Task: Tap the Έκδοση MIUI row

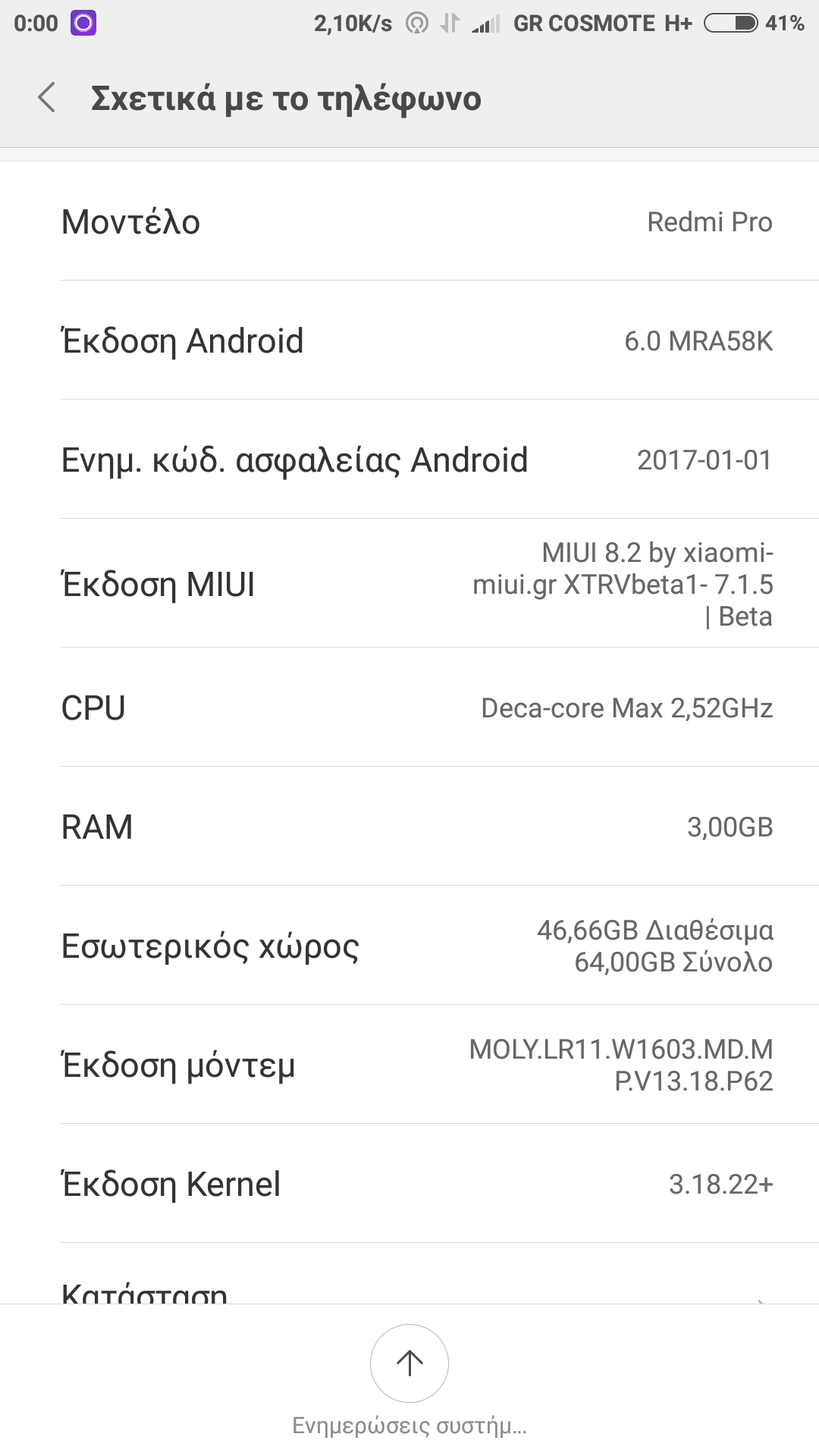Action: pyautogui.click(x=409, y=584)
